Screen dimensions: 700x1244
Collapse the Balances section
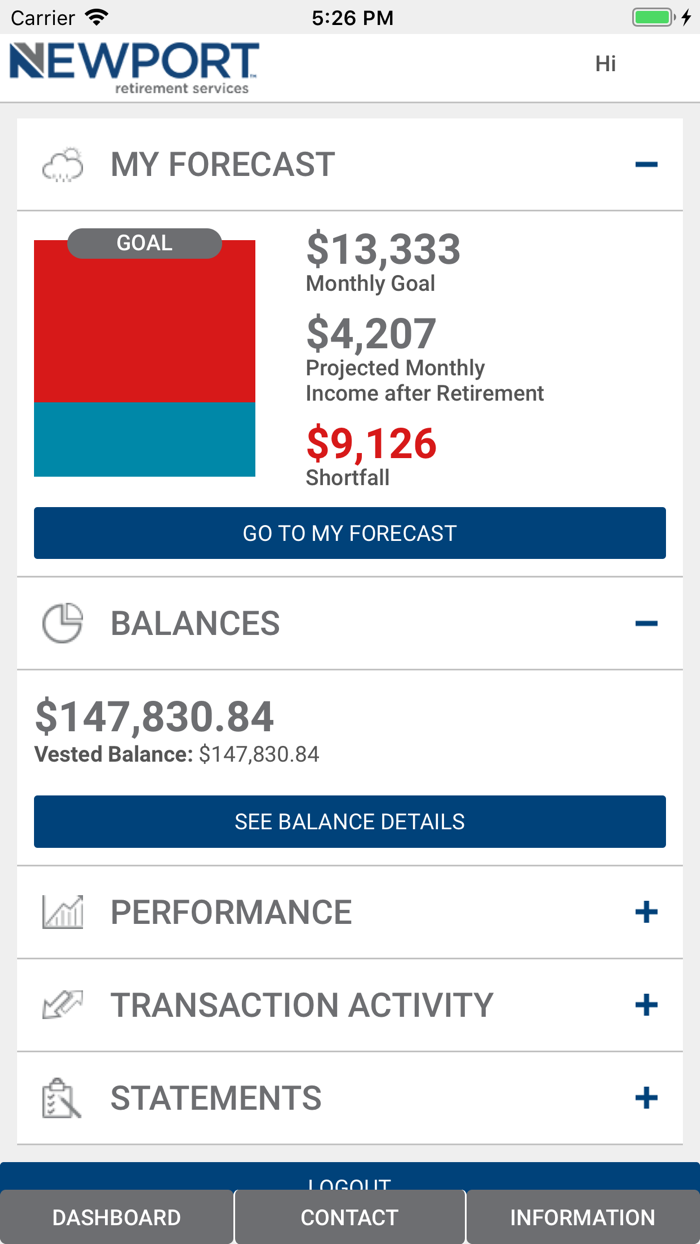[x=646, y=623]
